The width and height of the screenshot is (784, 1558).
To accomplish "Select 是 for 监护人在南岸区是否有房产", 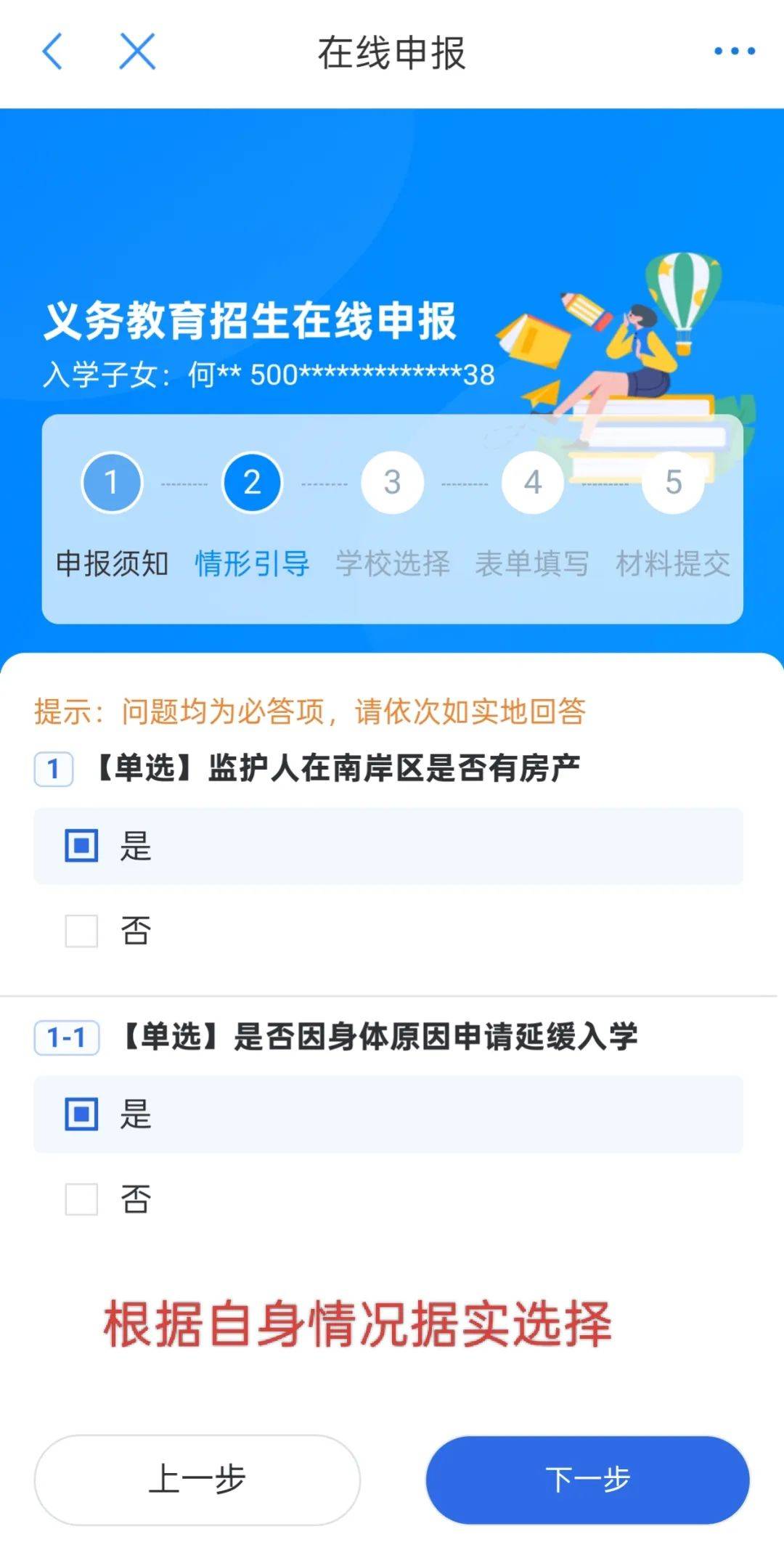I will (81, 846).
